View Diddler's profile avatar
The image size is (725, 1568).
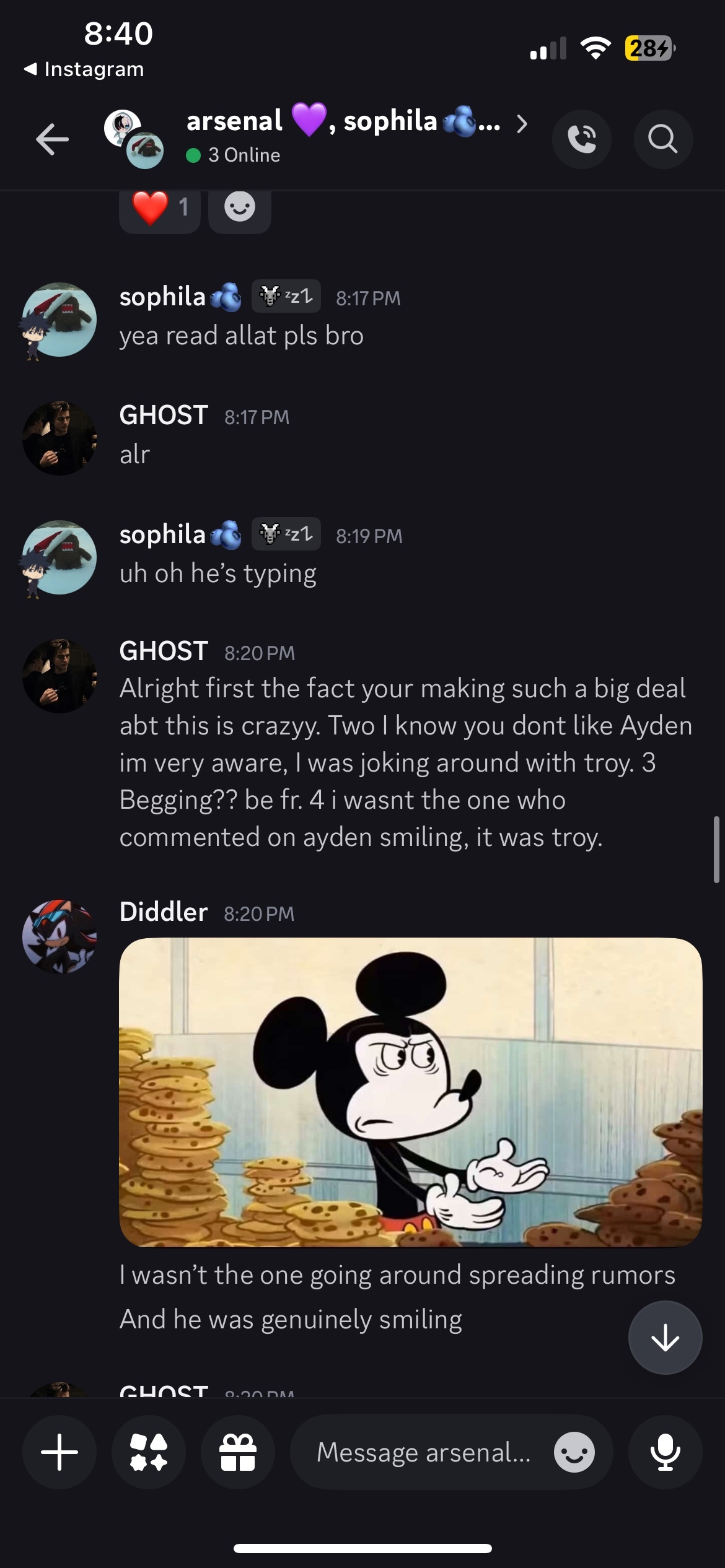[x=59, y=936]
